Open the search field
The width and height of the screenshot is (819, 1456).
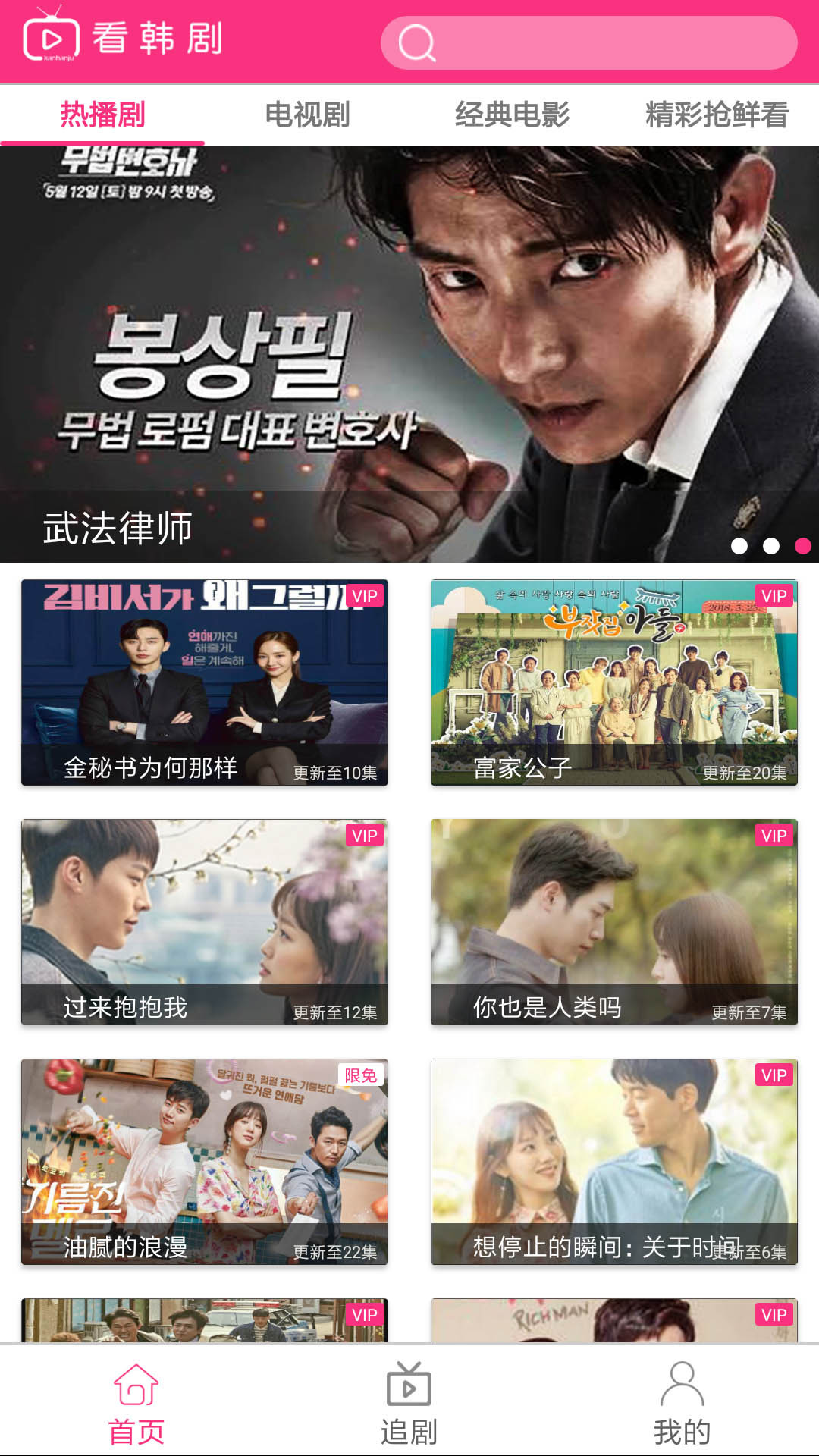[x=588, y=42]
